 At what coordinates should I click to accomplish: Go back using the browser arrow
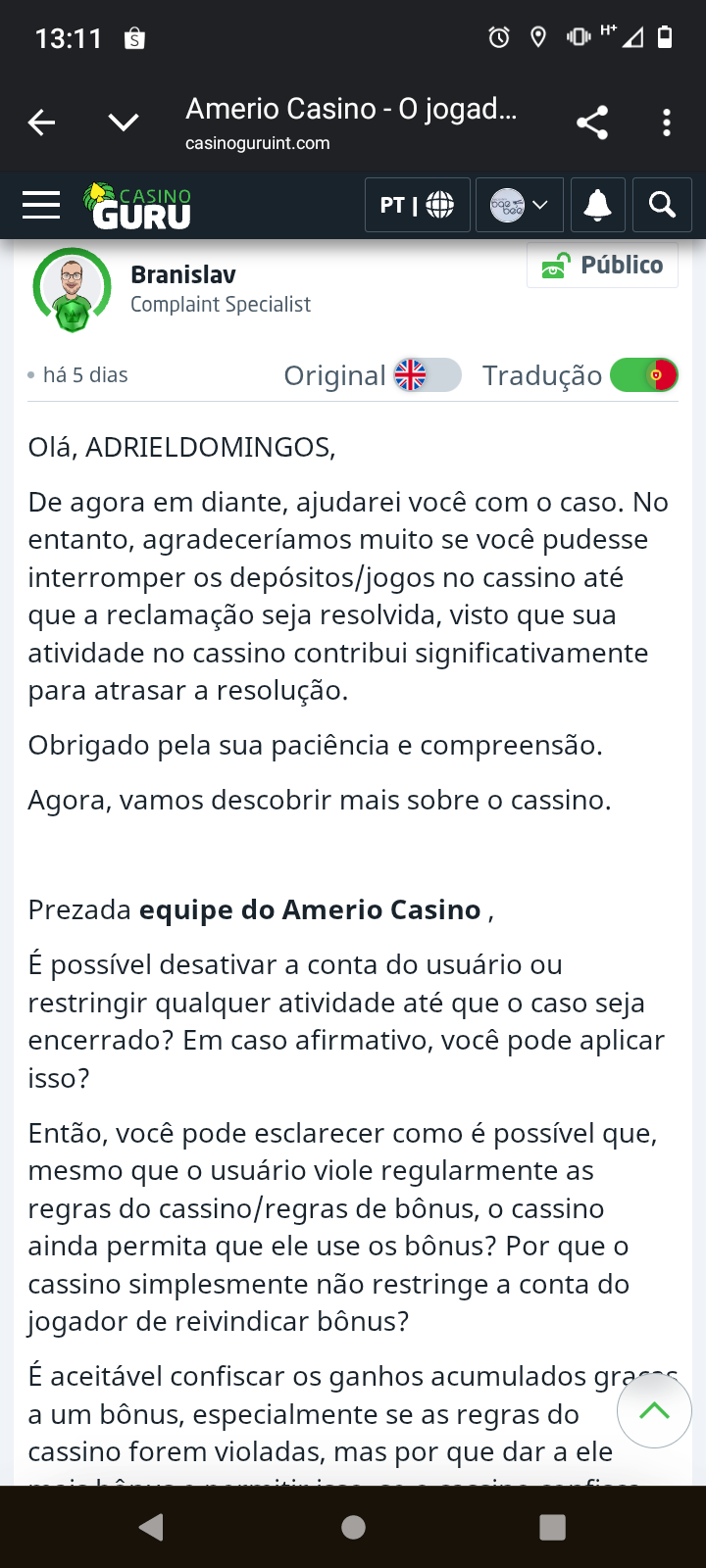(x=41, y=122)
